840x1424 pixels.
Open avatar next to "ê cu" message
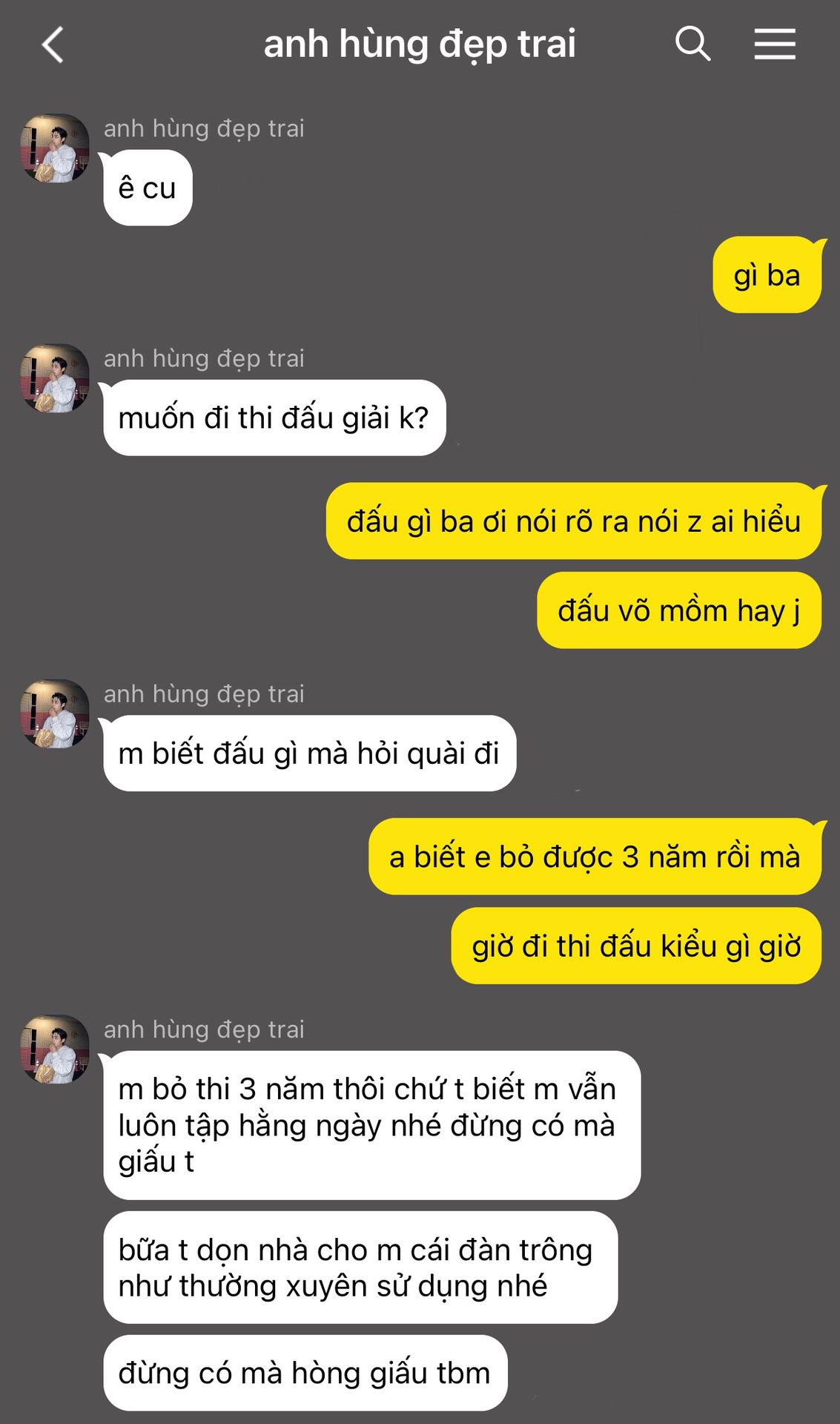(55, 148)
